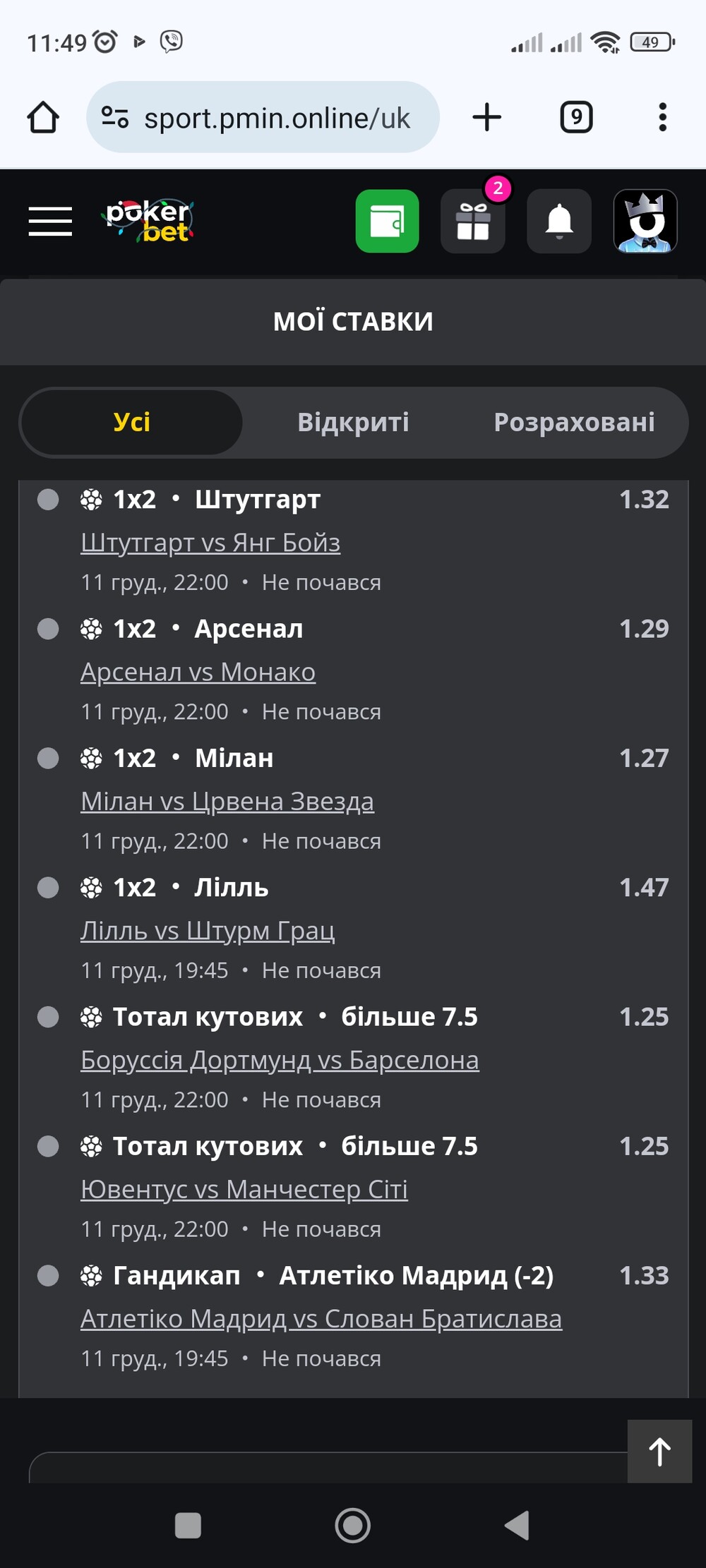
Task: Open the green wallet deposit button
Action: (387, 222)
